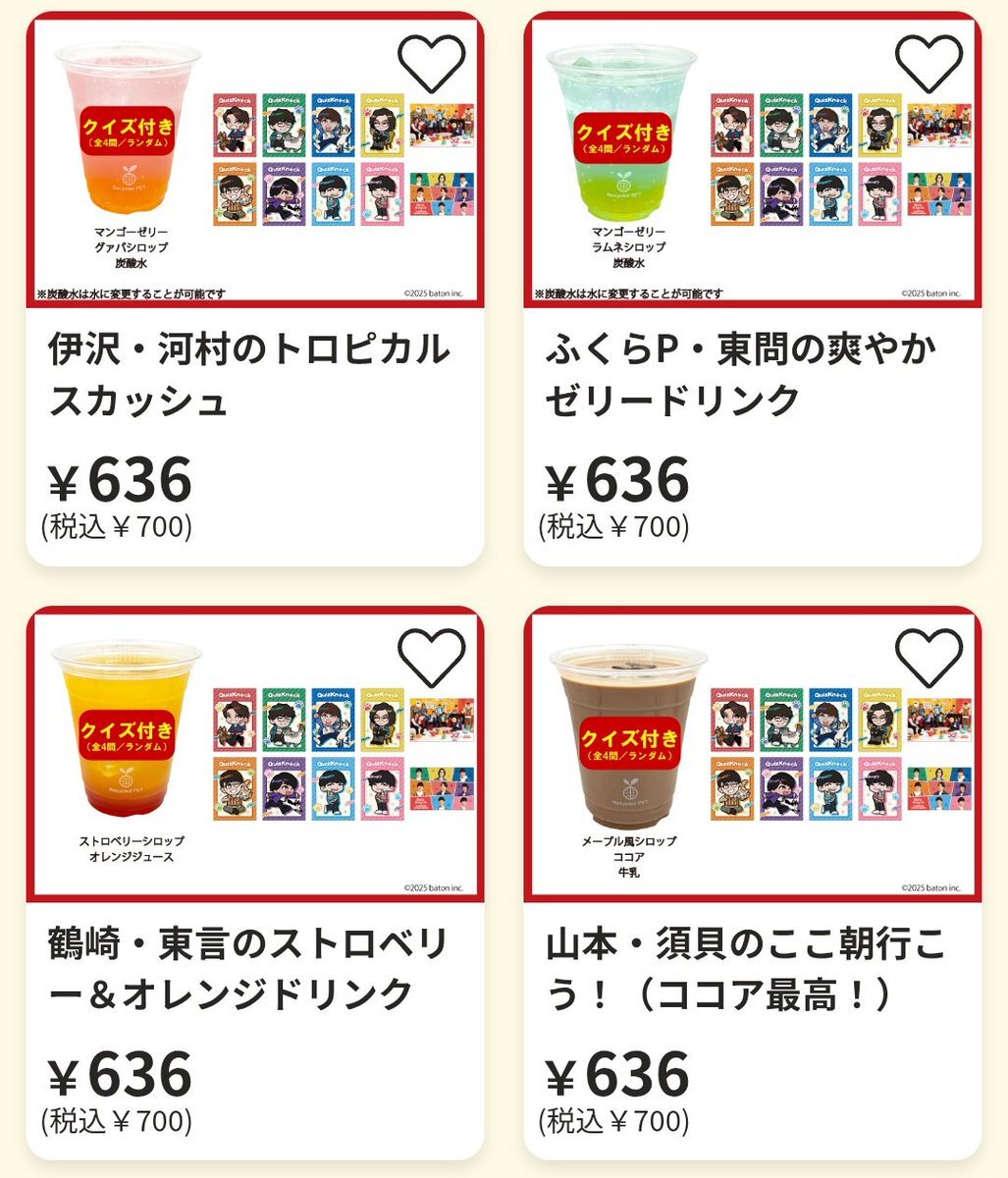Like 鶴崎・東言のストロベリー＆オレンジドリンク via heart icon
The height and width of the screenshot is (1178, 1008).
(x=432, y=656)
